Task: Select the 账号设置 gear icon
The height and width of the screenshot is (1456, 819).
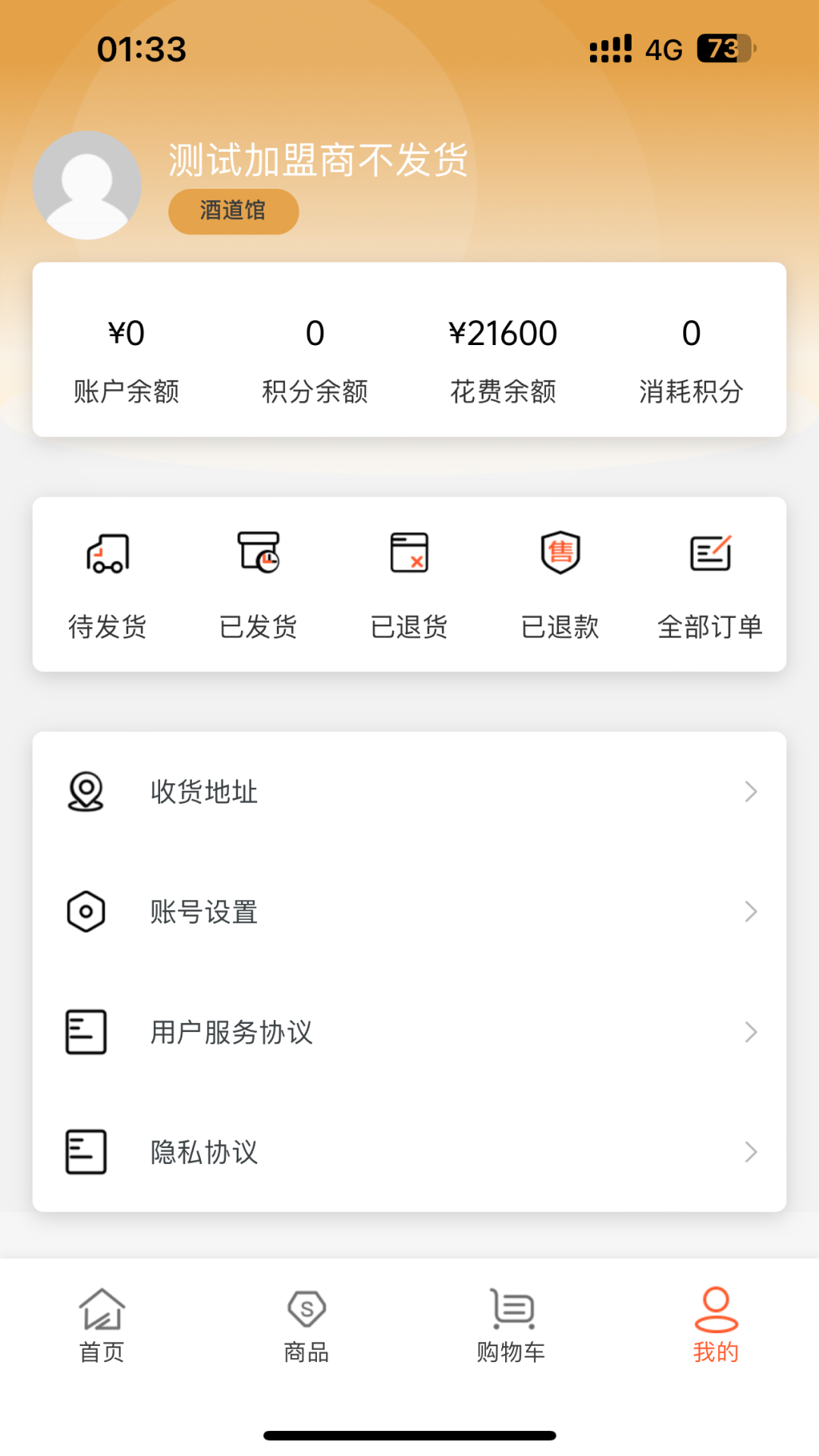Action: coord(85,912)
